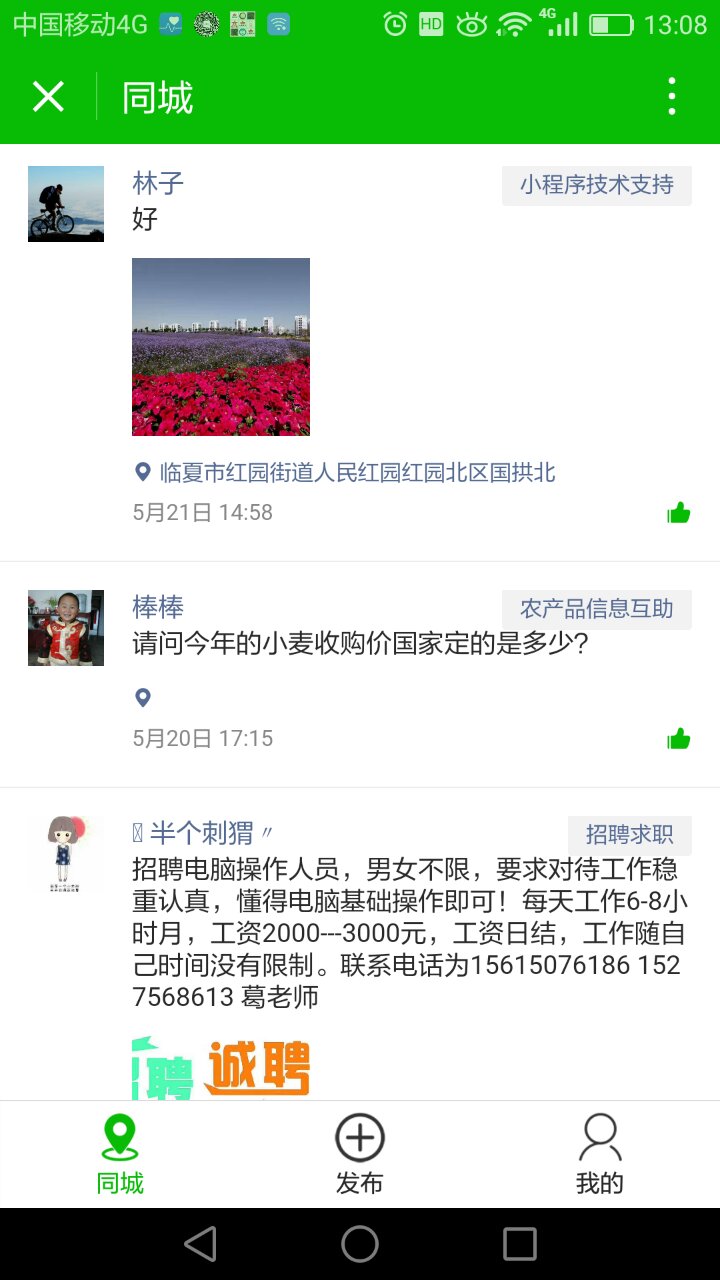Switch to the 同城 tab

(120, 1155)
